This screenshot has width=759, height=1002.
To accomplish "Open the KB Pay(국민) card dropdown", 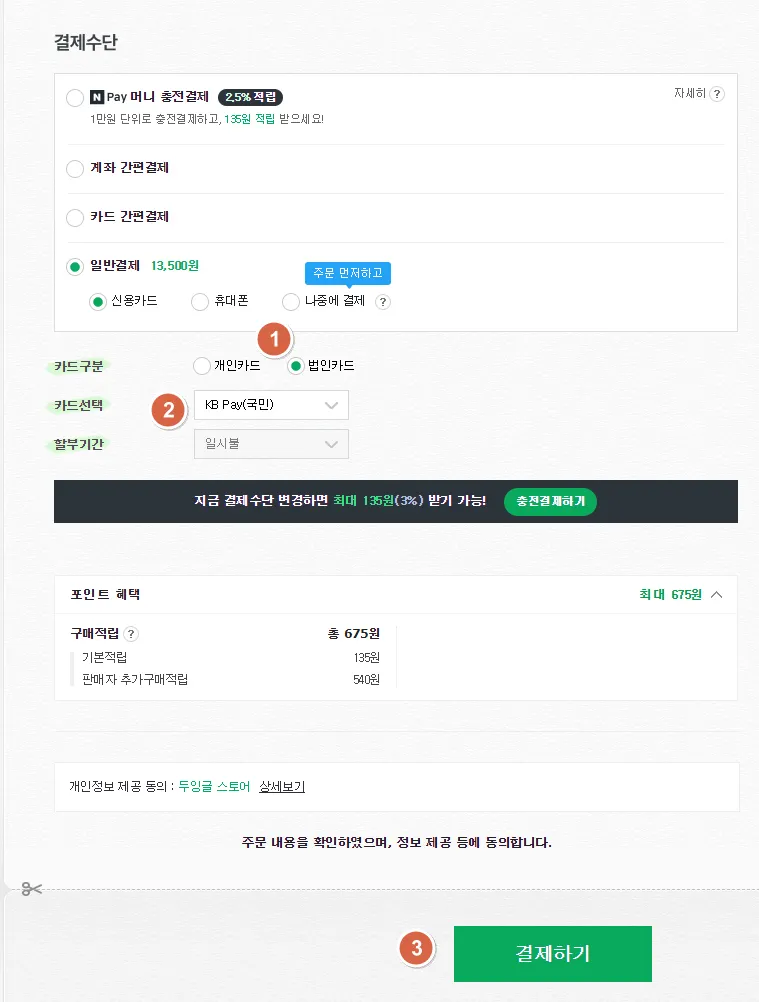I will click(271, 405).
